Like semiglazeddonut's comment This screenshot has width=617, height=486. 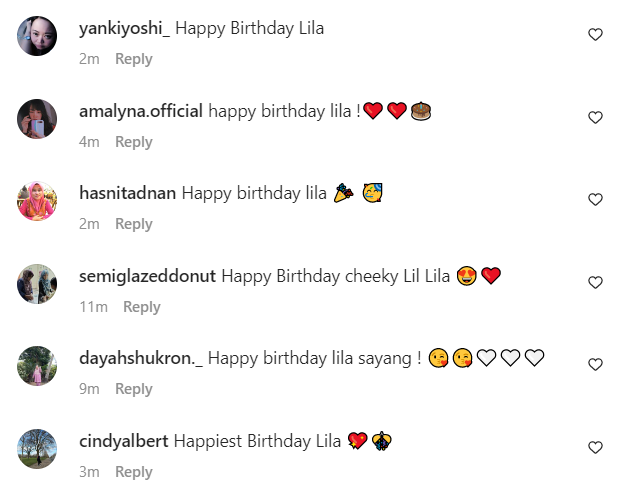tap(595, 283)
